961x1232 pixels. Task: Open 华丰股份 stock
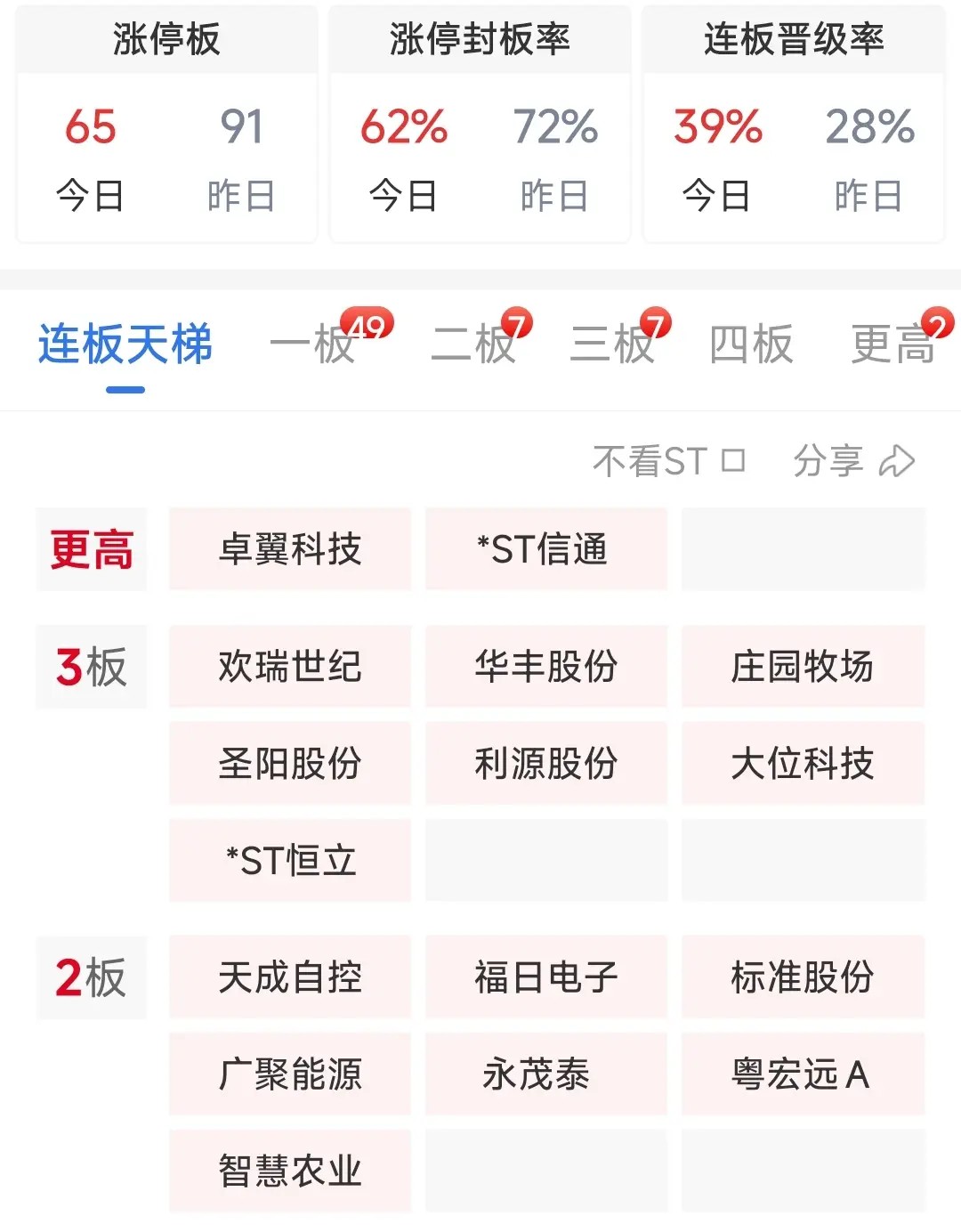[x=545, y=667]
